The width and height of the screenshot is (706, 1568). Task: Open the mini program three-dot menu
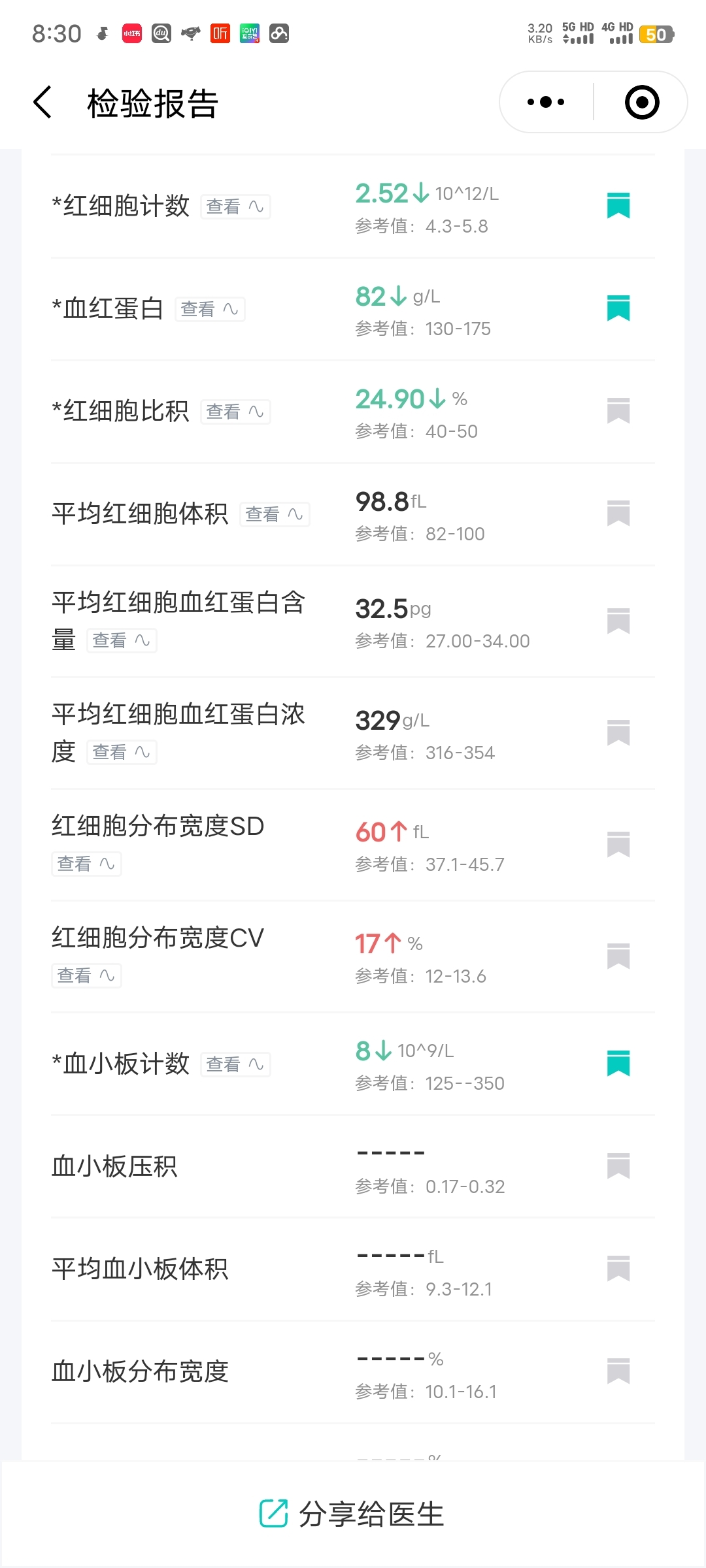(546, 102)
